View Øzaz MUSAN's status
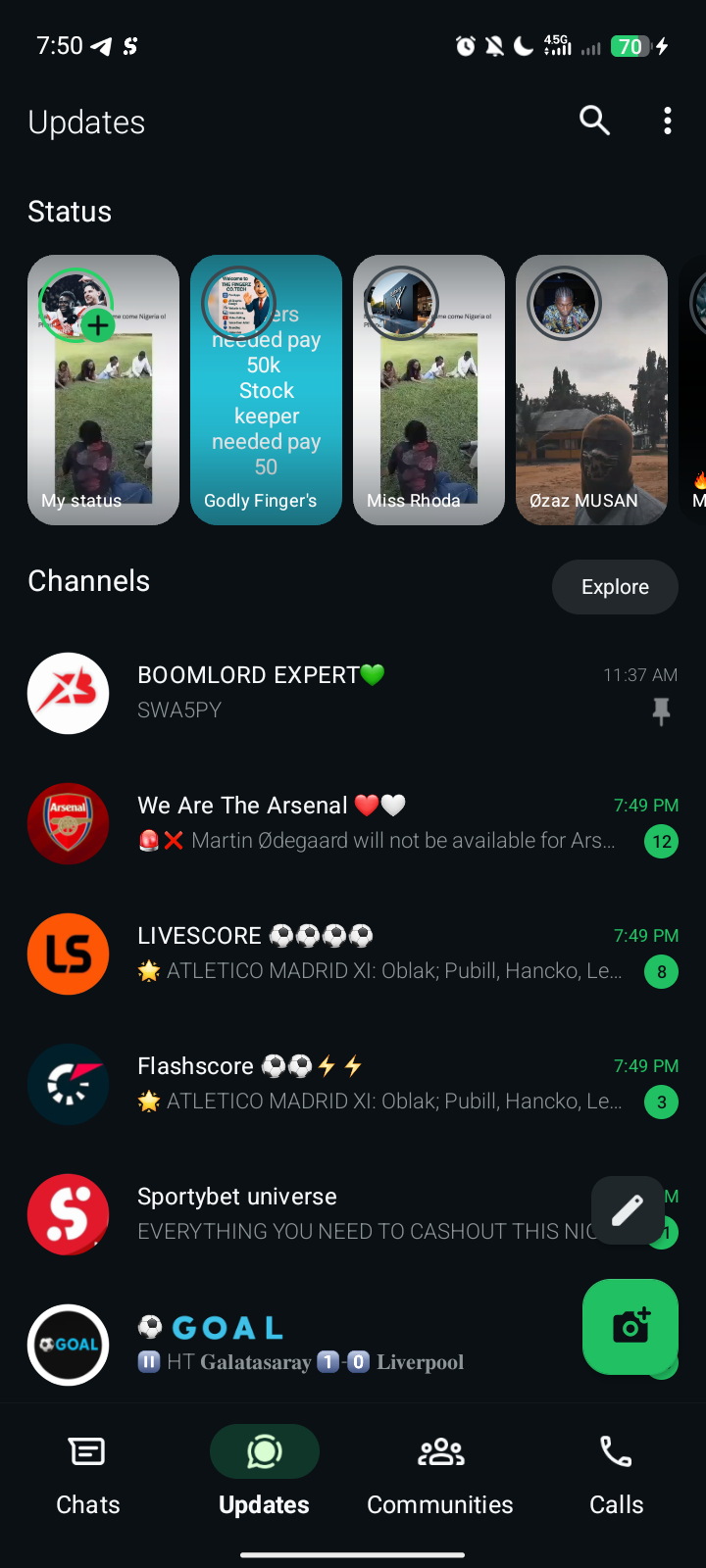The width and height of the screenshot is (706, 1568). [x=591, y=390]
